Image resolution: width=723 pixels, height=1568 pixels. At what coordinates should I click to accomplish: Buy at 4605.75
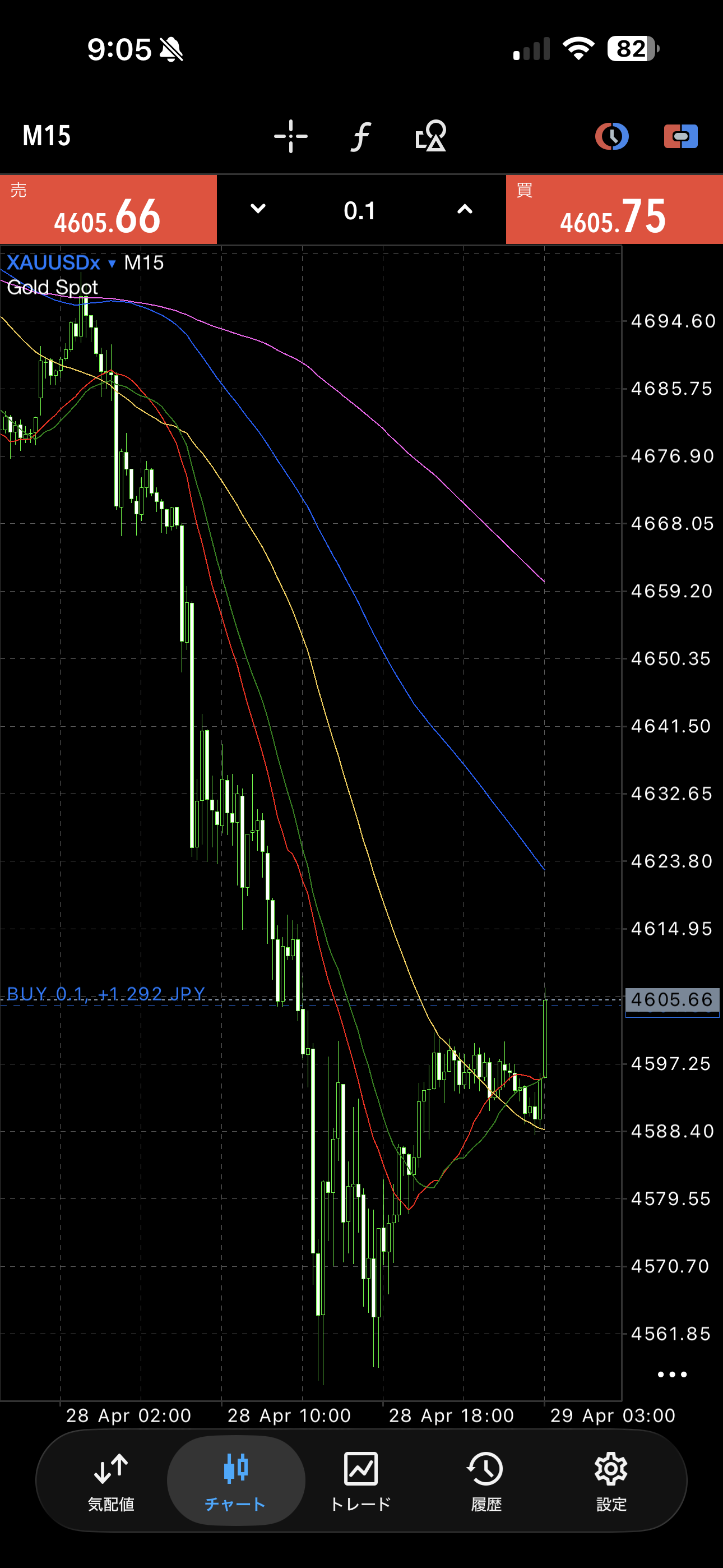click(x=614, y=210)
